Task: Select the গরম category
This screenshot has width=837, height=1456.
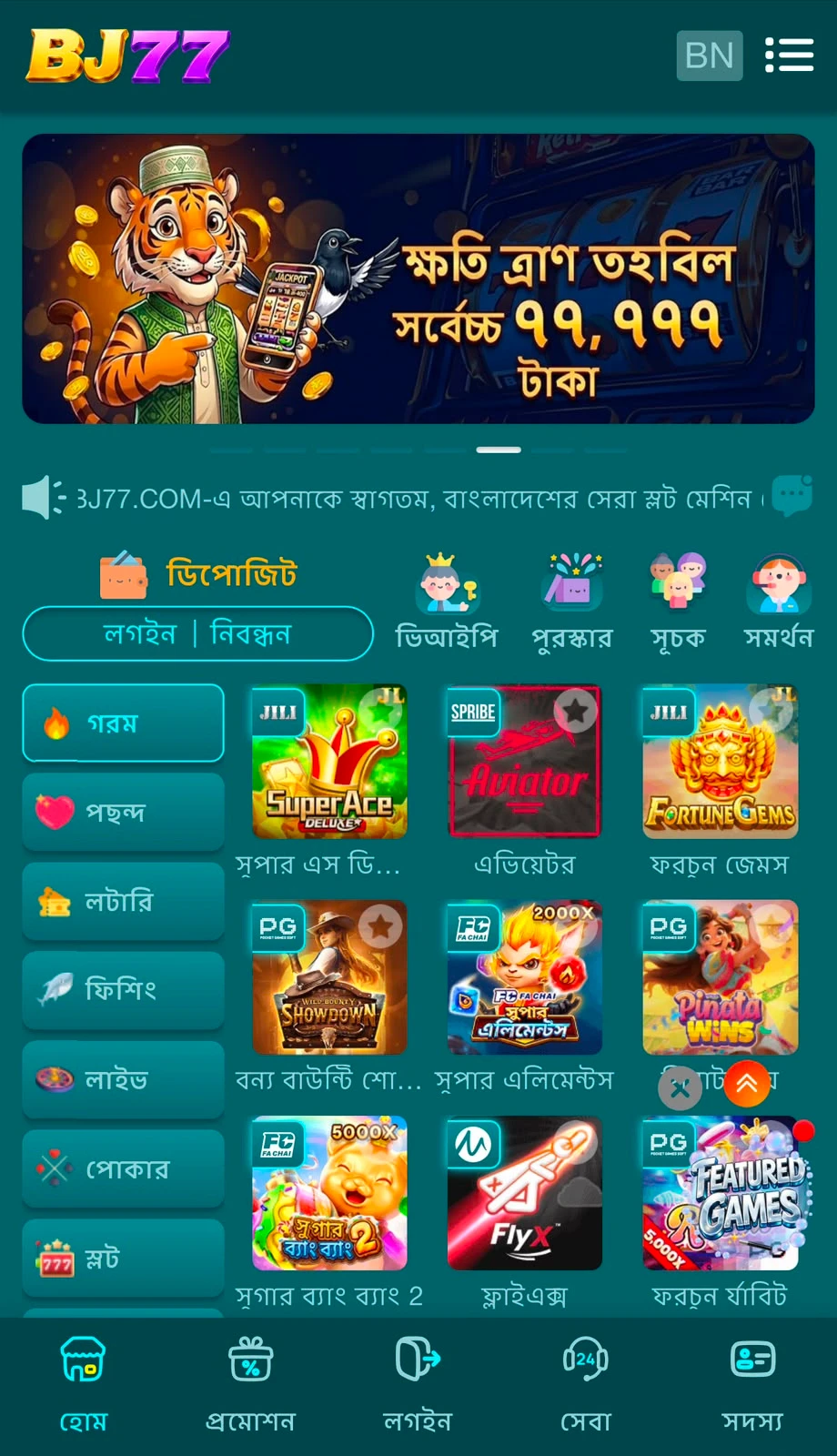Action: pyautogui.click(x=123, y=723)
